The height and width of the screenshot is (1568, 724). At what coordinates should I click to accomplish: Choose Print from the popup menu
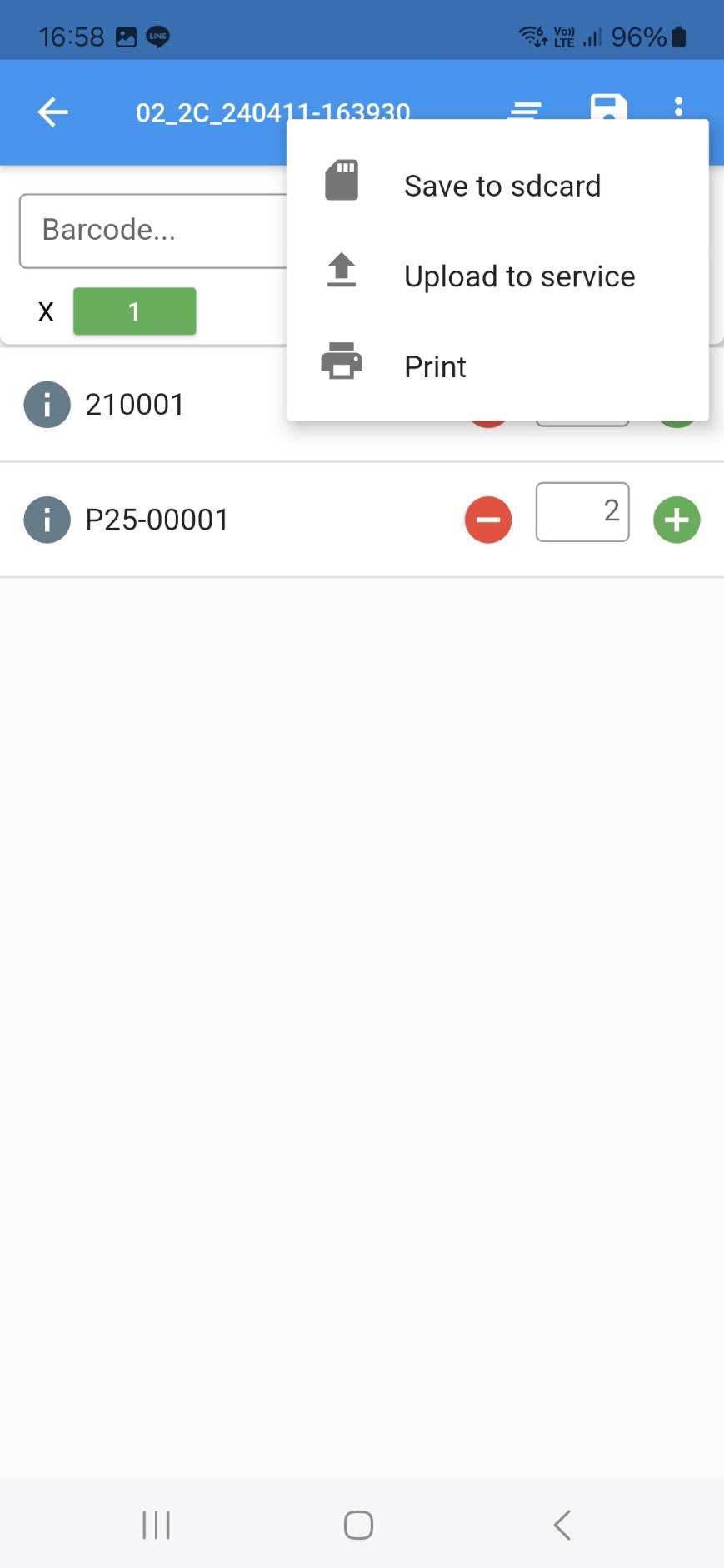tap(434, 366)
